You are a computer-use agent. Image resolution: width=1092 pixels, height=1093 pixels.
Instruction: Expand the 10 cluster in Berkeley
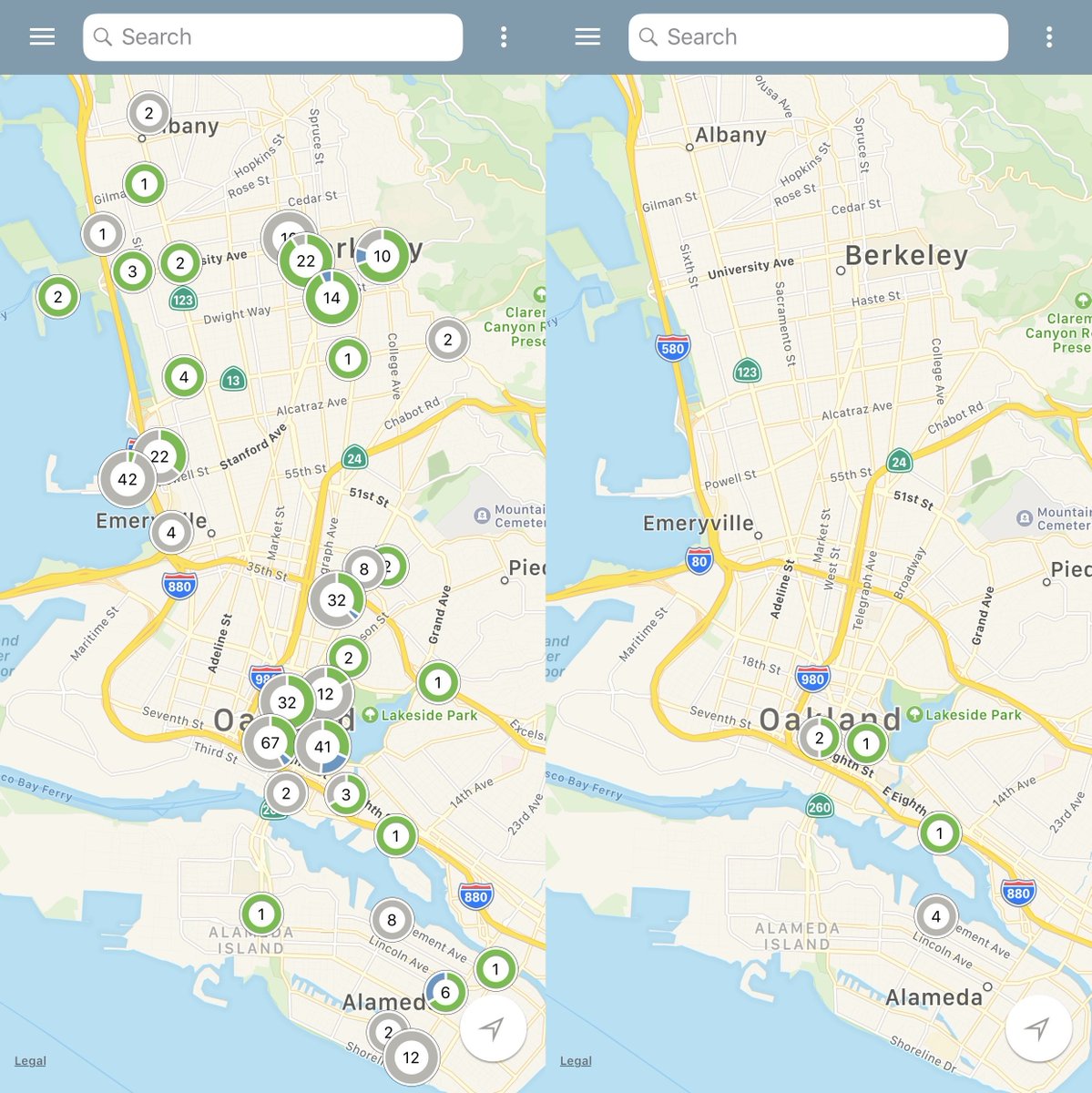click(383, 257)
